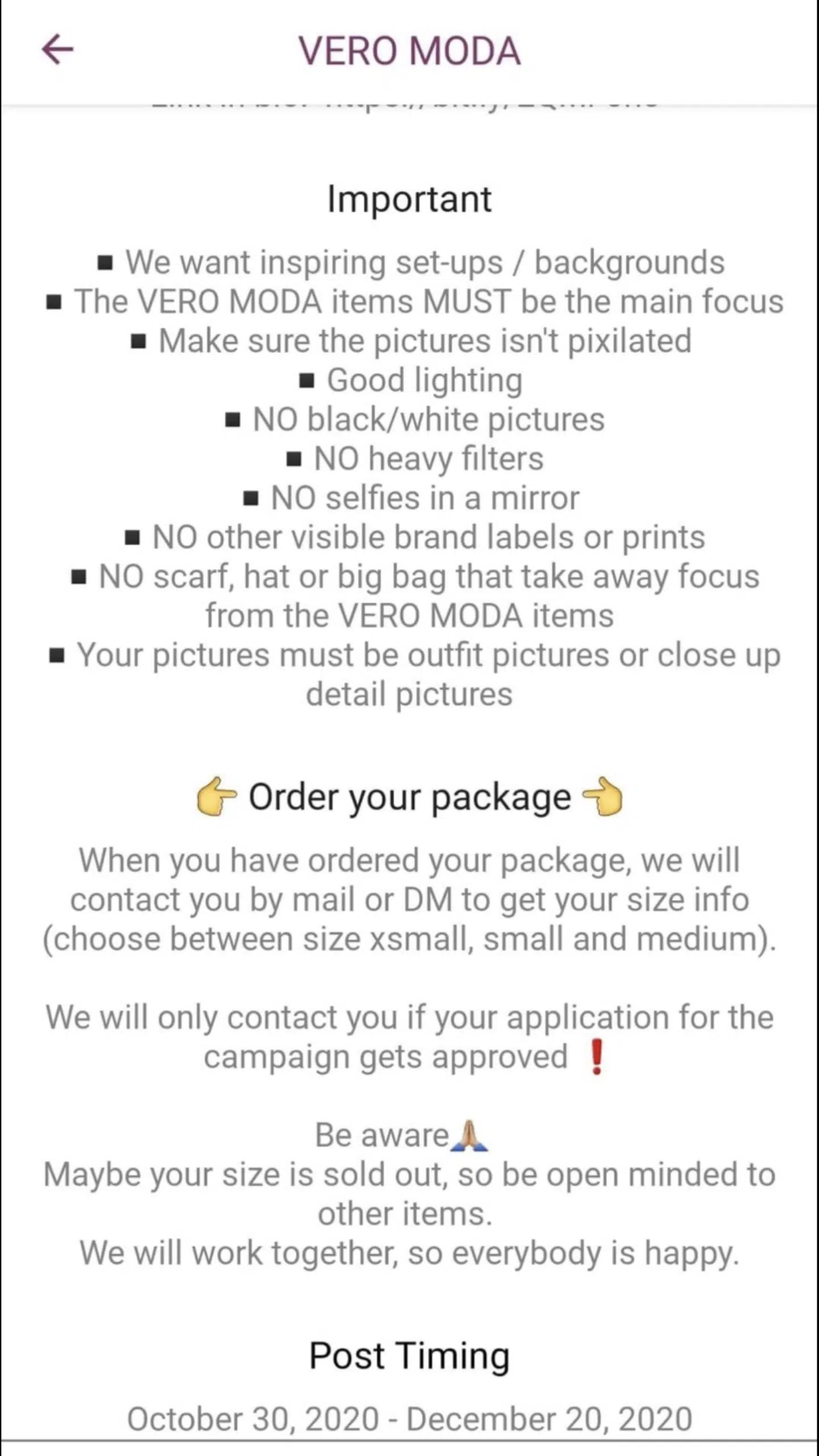This screenshot has height=1456, width=819.
Task: Go back from the VERO MODA page
Action: tap(57, 50)
